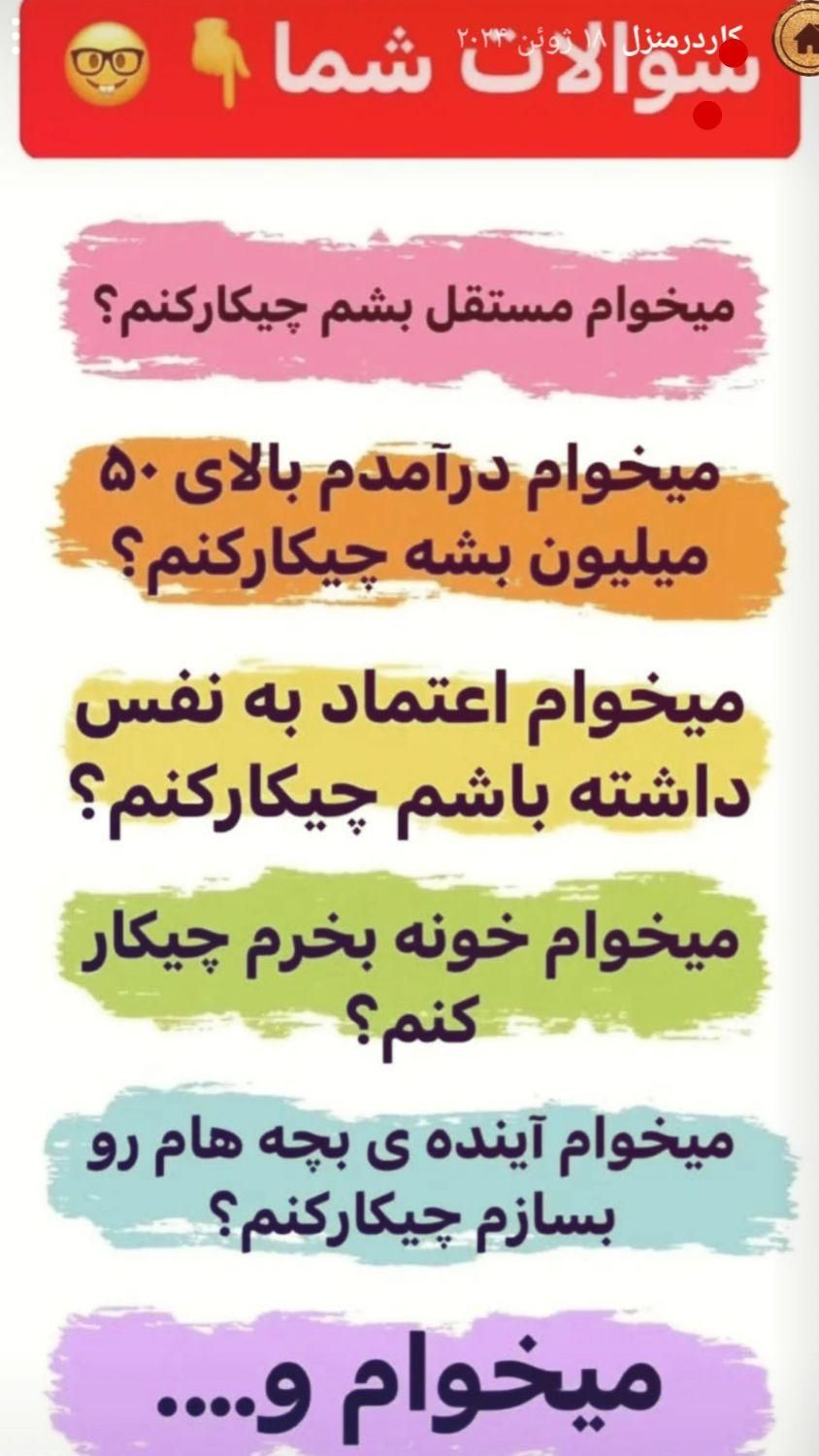Tap the کاردرمنزل username
819x1456 pixels.
tap(678, 40)
